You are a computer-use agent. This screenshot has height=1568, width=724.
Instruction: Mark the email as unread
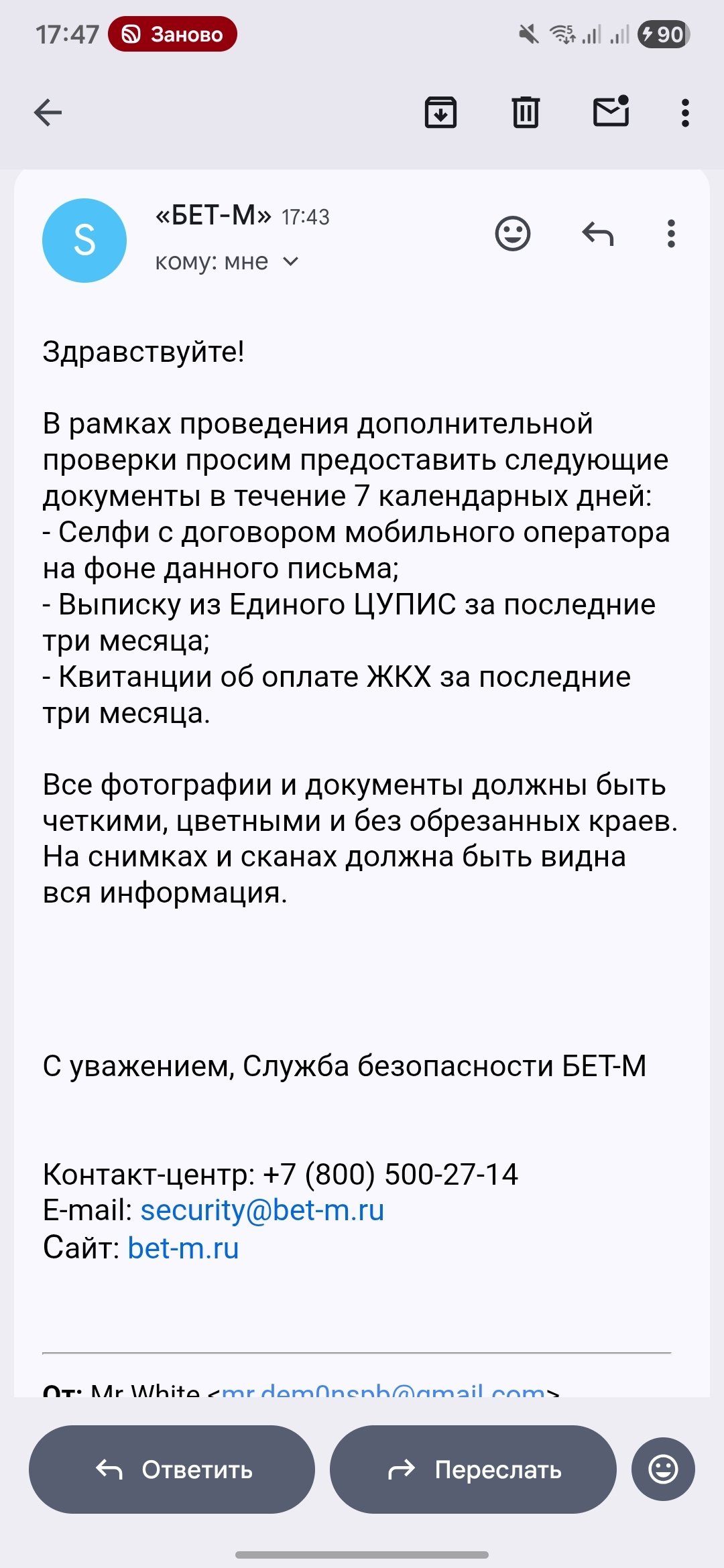click(611, 111)
